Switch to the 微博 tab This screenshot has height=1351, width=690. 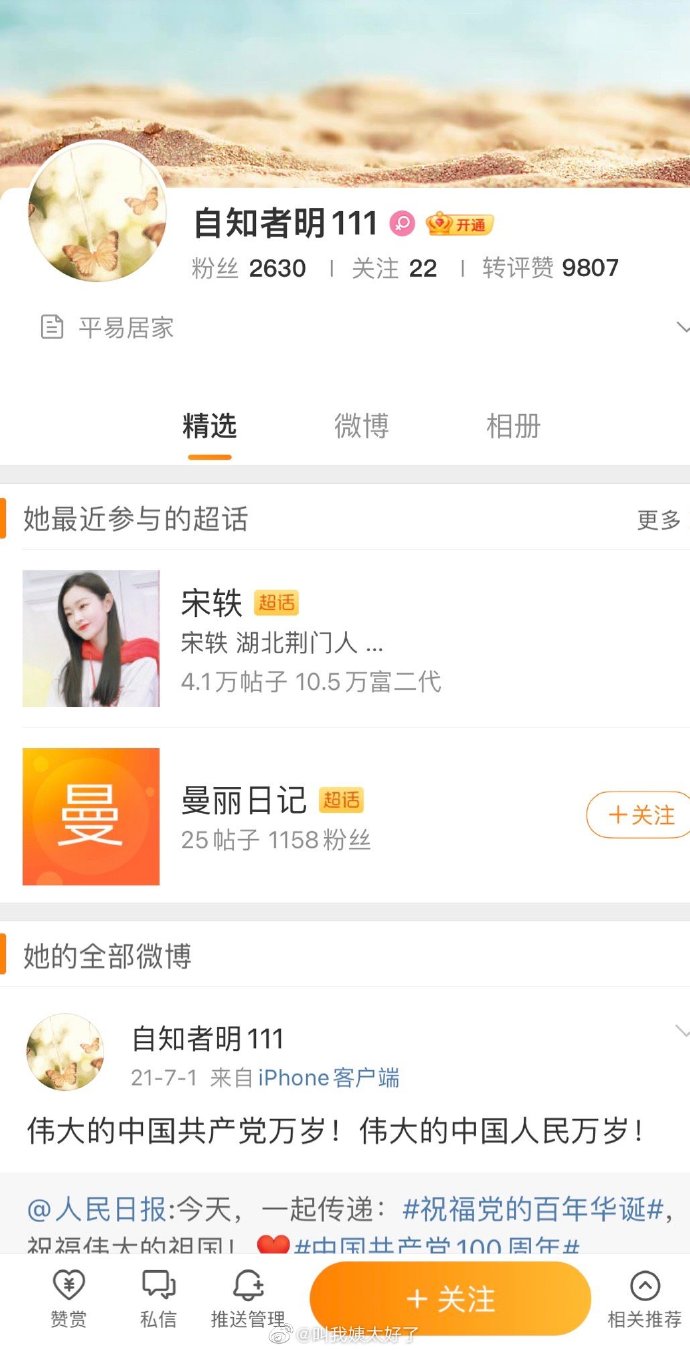point(361,426)
